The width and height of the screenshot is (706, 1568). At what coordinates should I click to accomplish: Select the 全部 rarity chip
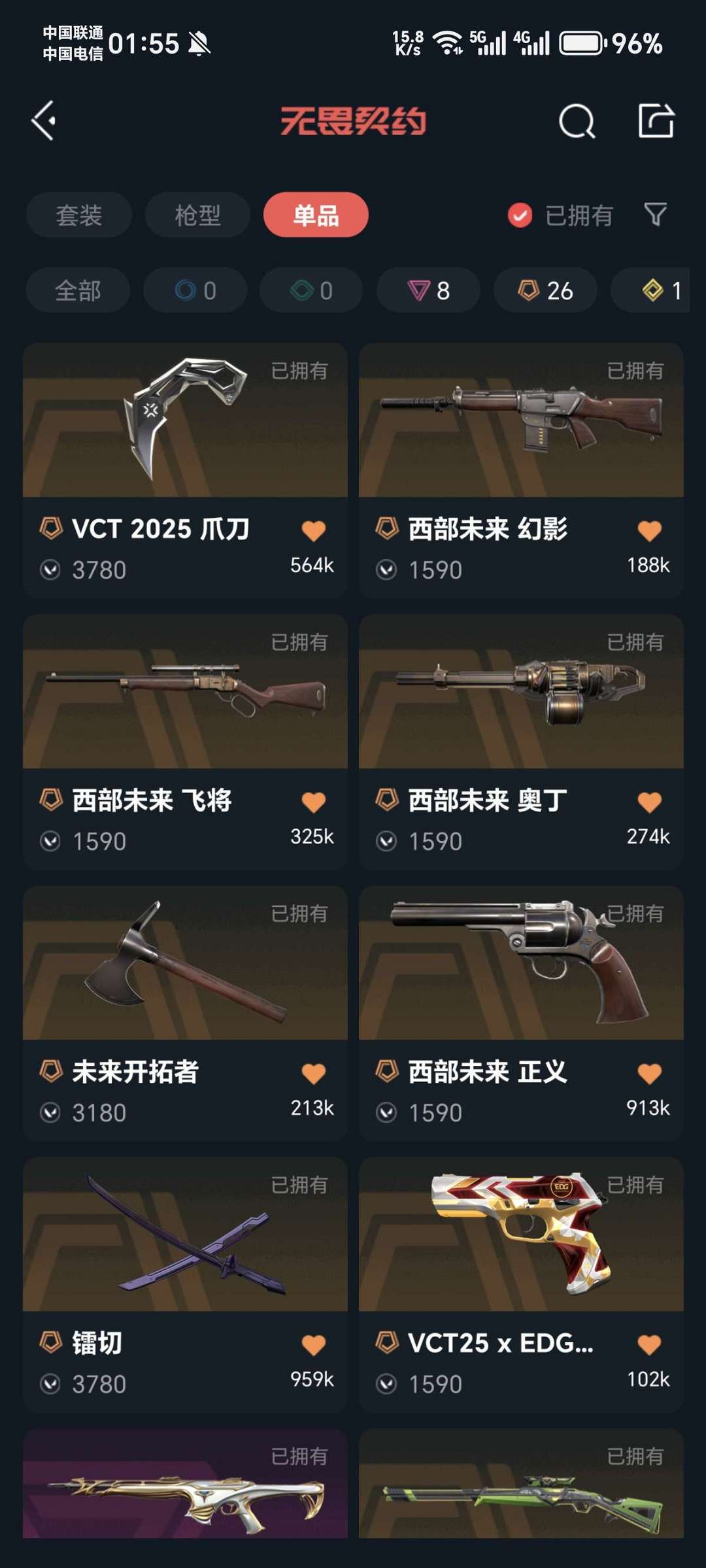pyautogui.click(x=78, y=290)
